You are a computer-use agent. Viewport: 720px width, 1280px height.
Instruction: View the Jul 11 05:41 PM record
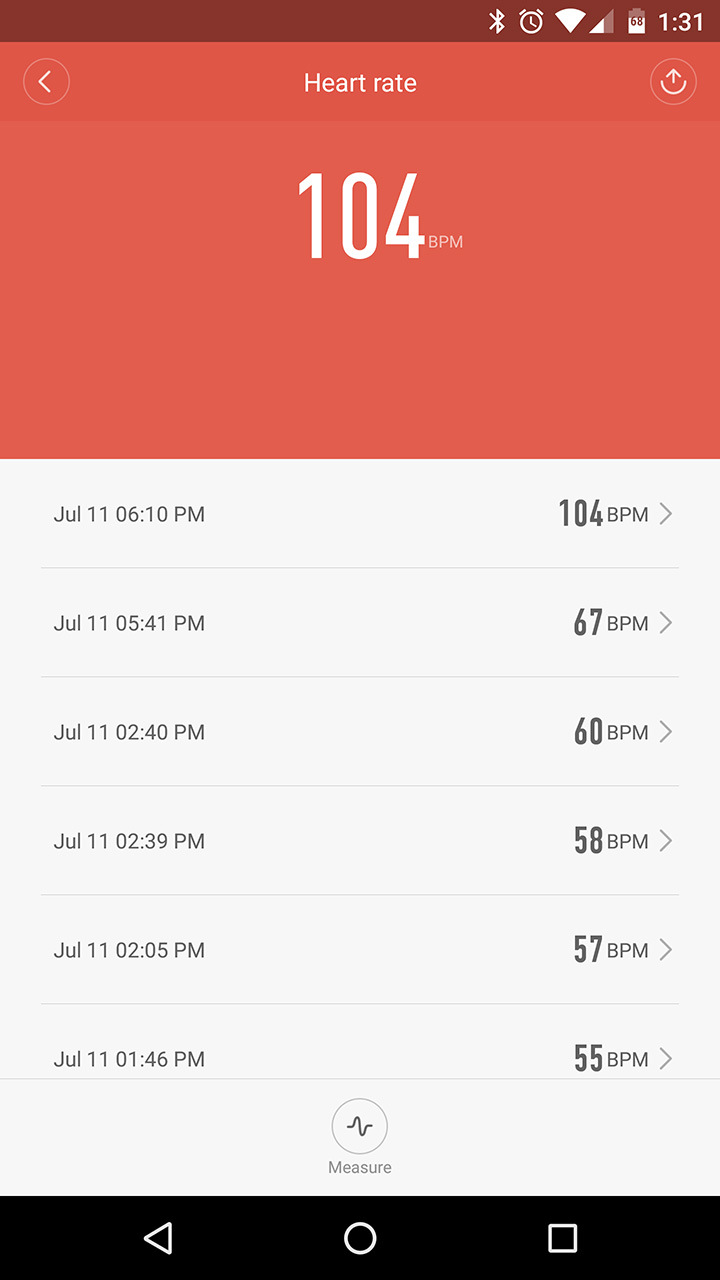click(360, 623)
